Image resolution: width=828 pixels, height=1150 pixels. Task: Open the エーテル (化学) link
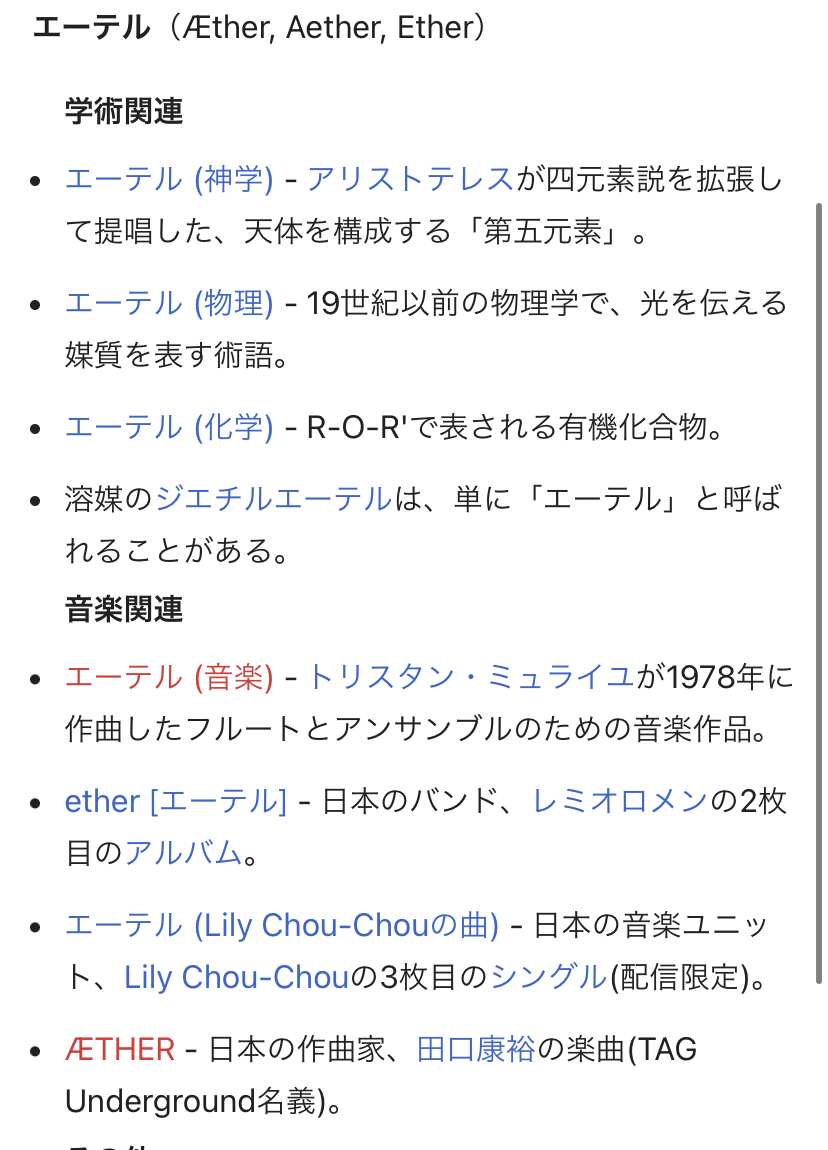click(x=168, y=427)
